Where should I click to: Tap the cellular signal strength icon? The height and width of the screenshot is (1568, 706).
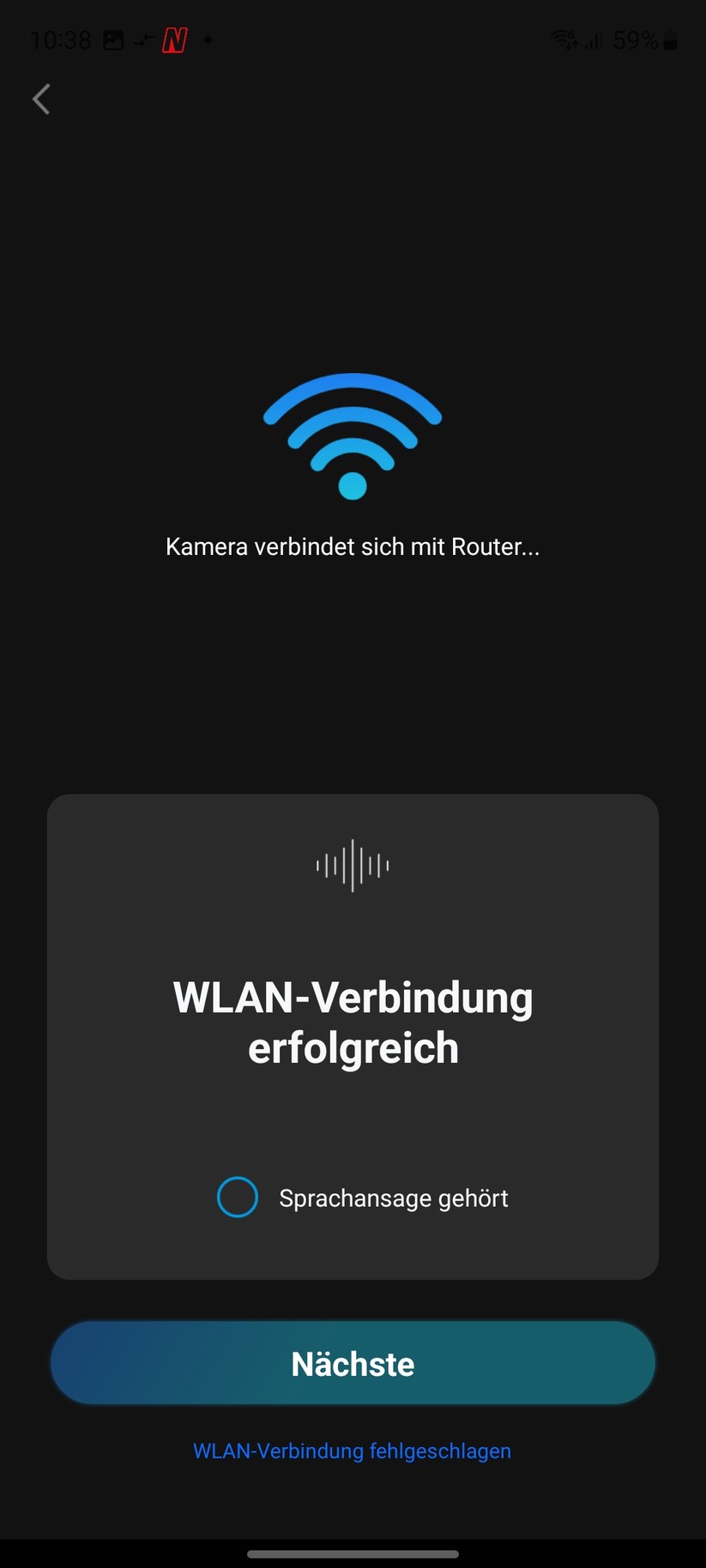(593, 39)
